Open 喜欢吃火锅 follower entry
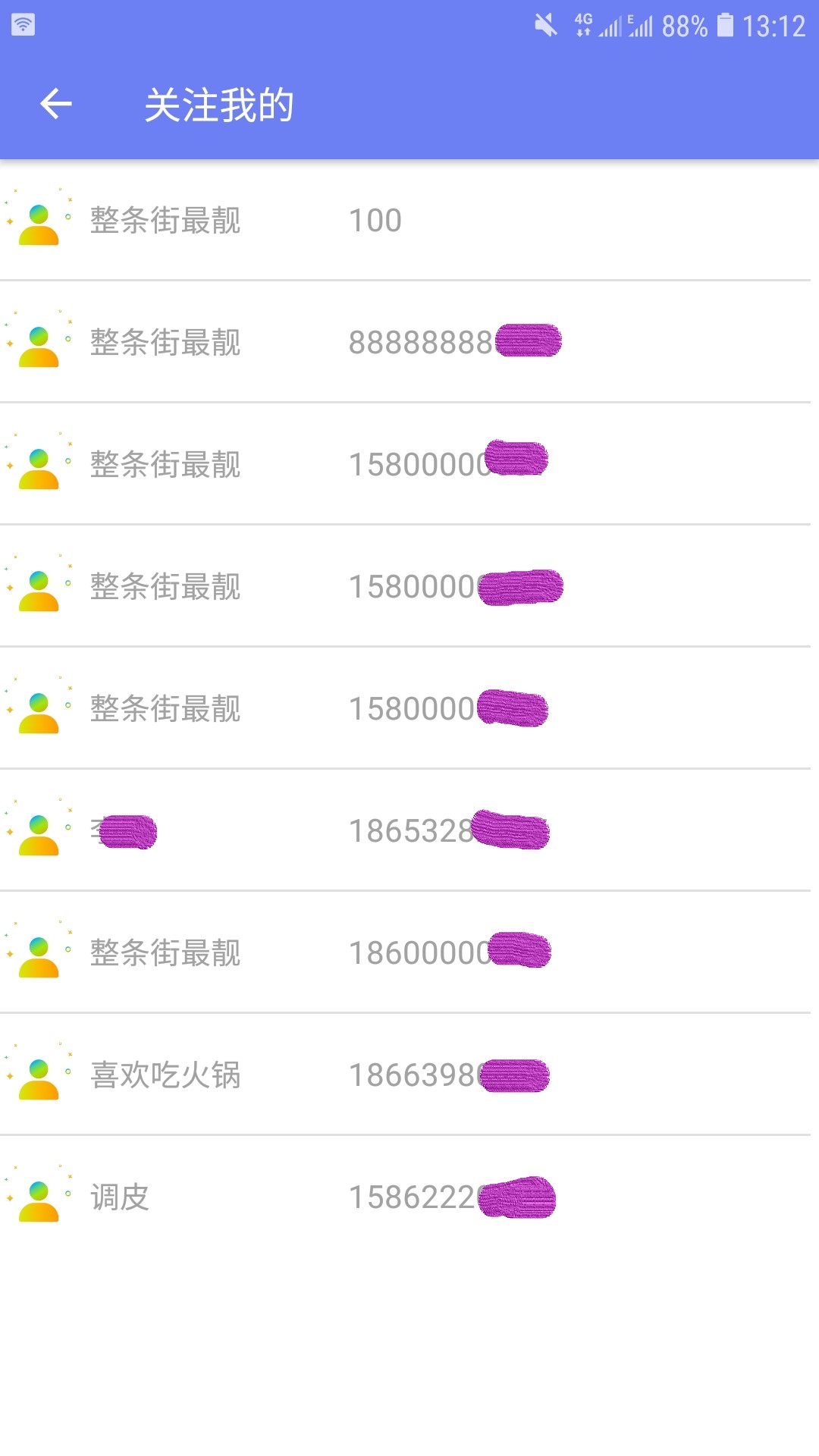The height and width of the screenshot is (1456, 819). 409,1075
